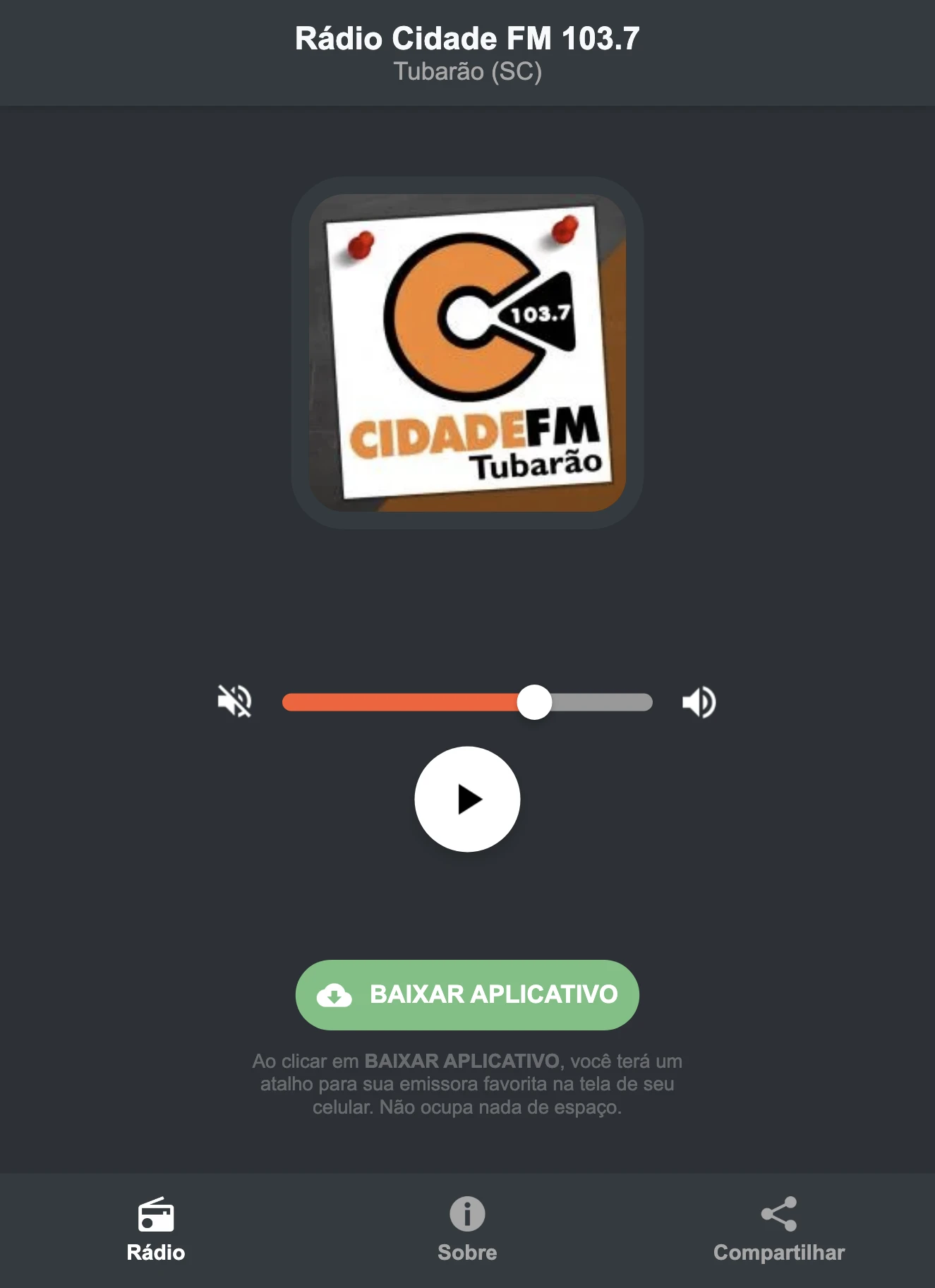Maximize volume using the loud speaker icon

699,702
